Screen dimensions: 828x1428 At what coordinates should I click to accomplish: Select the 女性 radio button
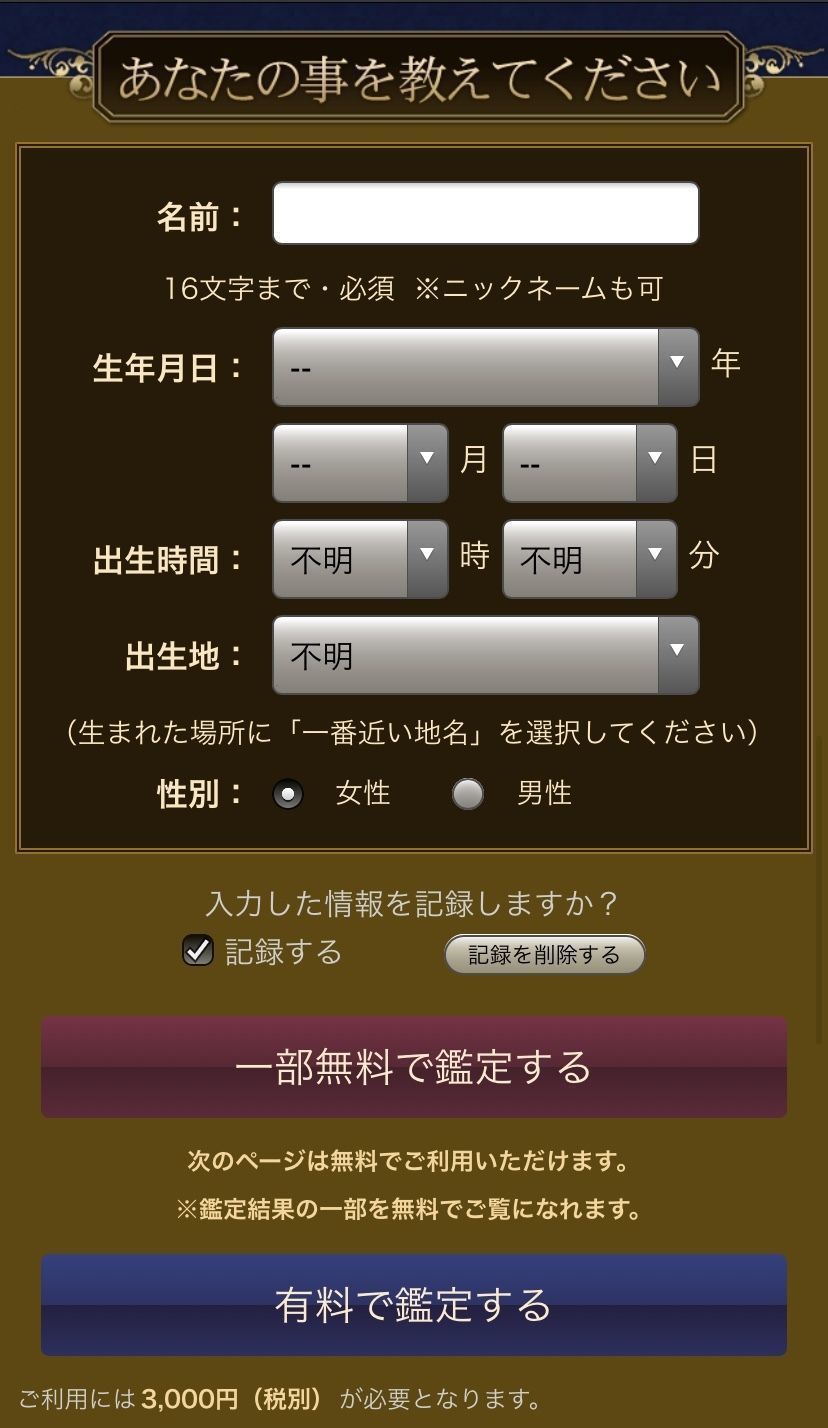[x=288, y=794]
